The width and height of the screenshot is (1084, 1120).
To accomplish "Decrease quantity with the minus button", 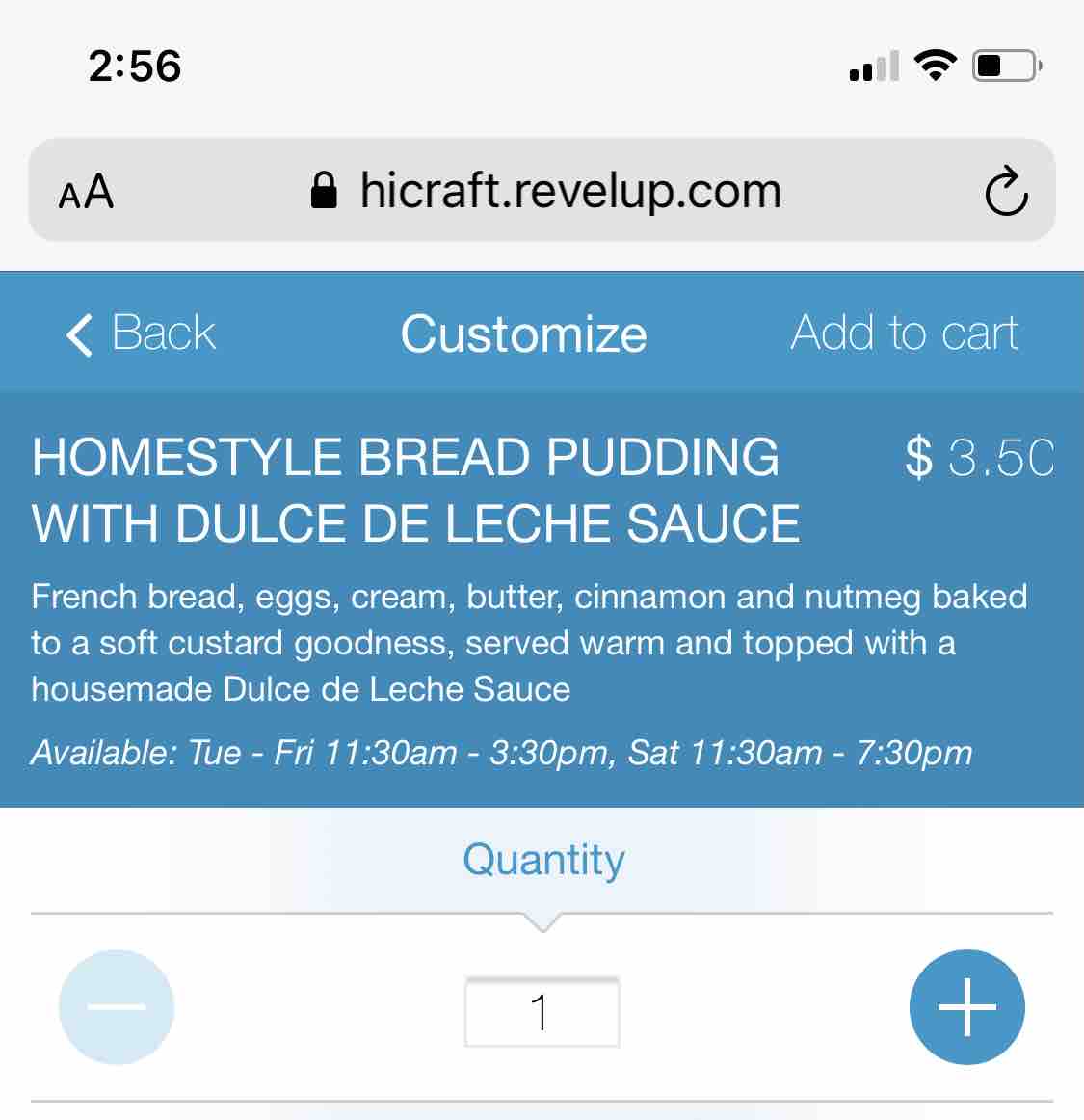I will (117, 1007).
